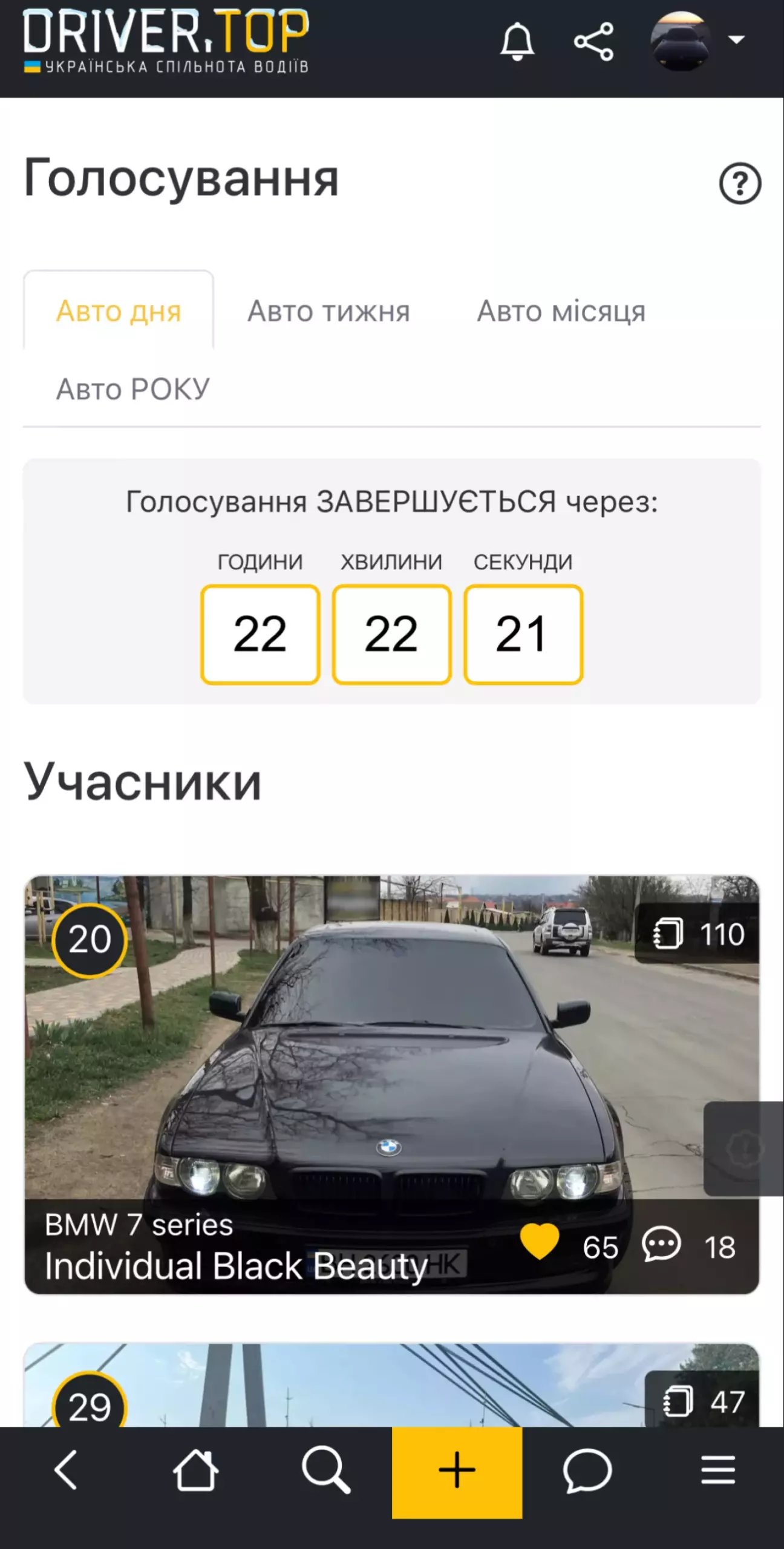Tap the share icon in header
Viewport: 784px width, 1549px height.
[x=593, y=42]
